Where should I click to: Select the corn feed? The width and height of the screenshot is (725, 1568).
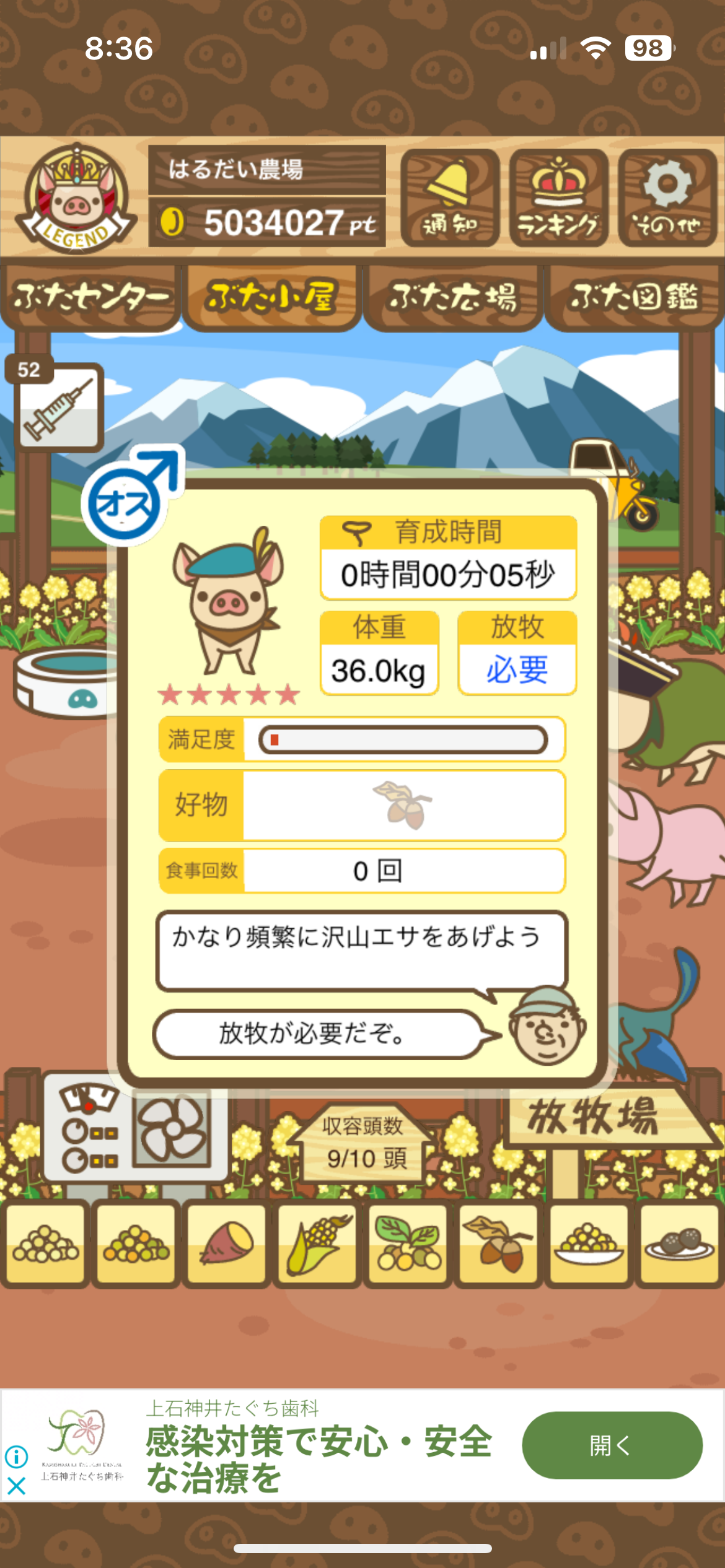click(x=317, y=1244)
